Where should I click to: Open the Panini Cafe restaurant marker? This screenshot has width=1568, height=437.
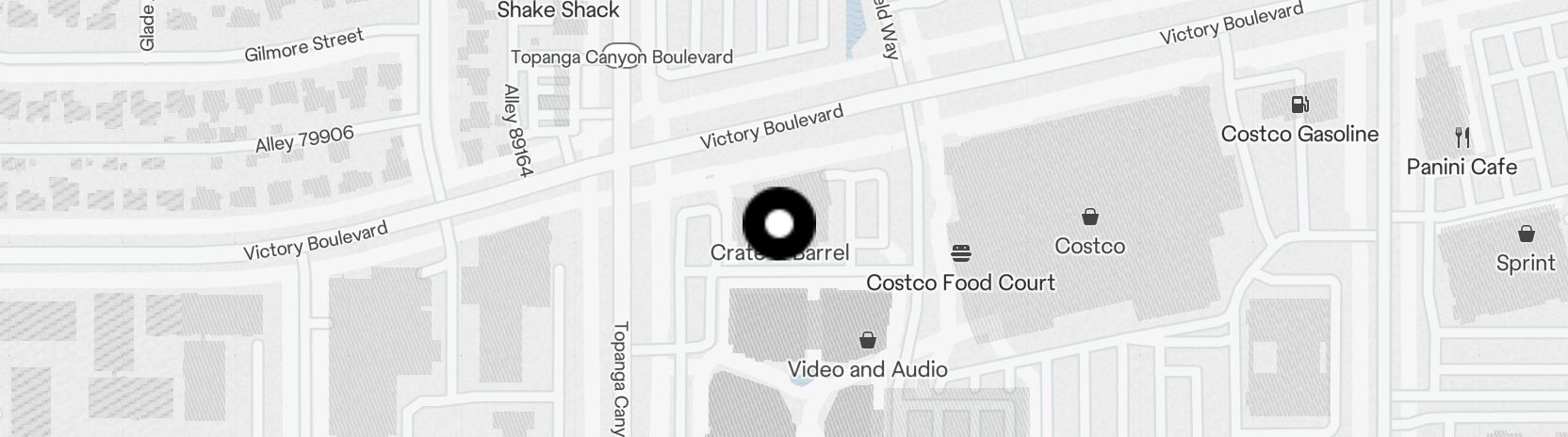point(1462,138)
